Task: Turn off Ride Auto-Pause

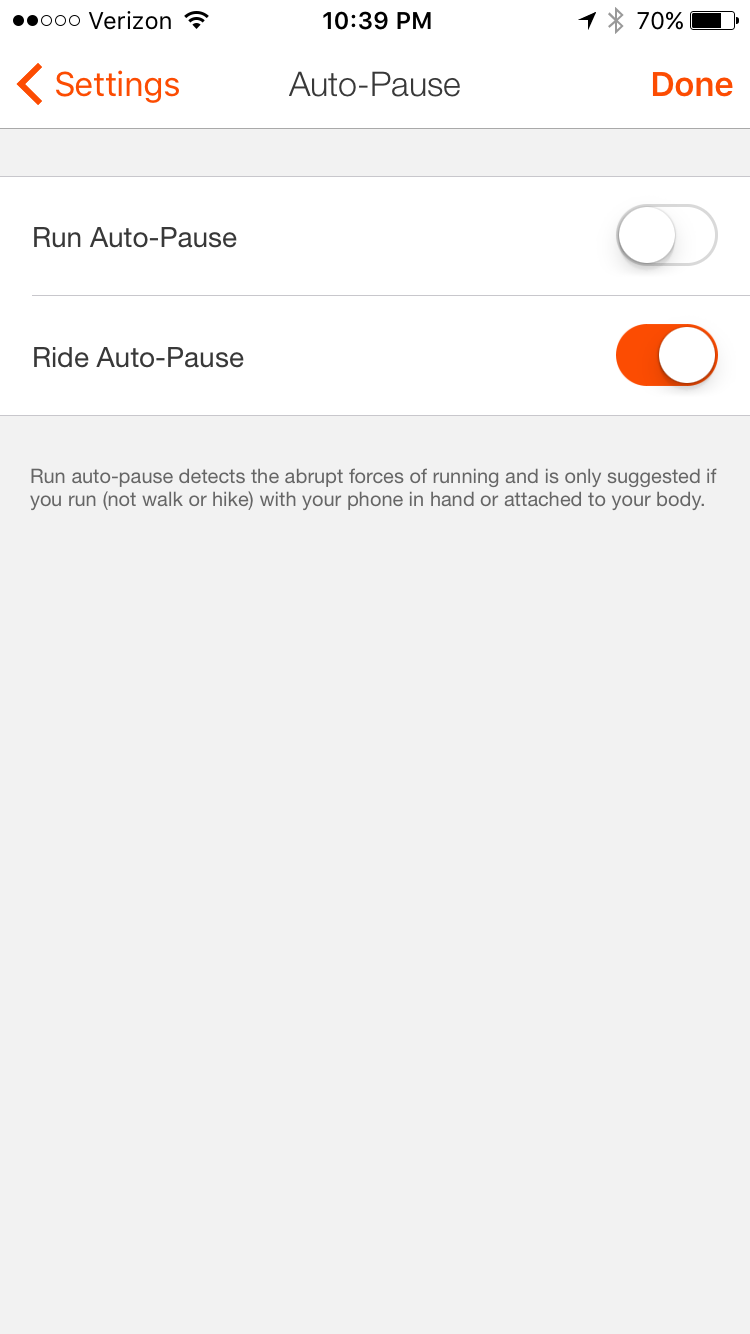Action: [667, 355]
